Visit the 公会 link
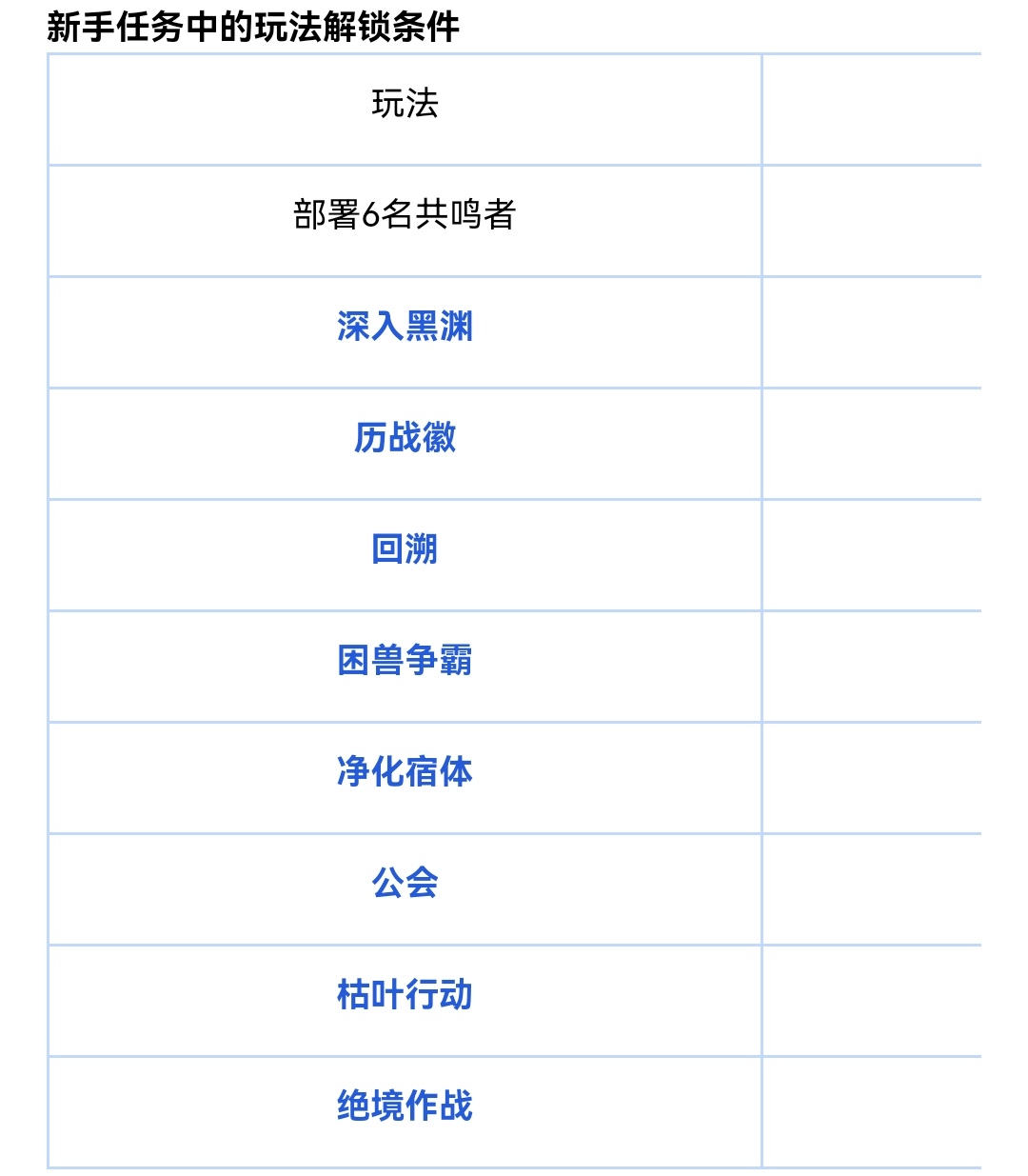Screen dimensions: 1028x1176 click(405, 884)
